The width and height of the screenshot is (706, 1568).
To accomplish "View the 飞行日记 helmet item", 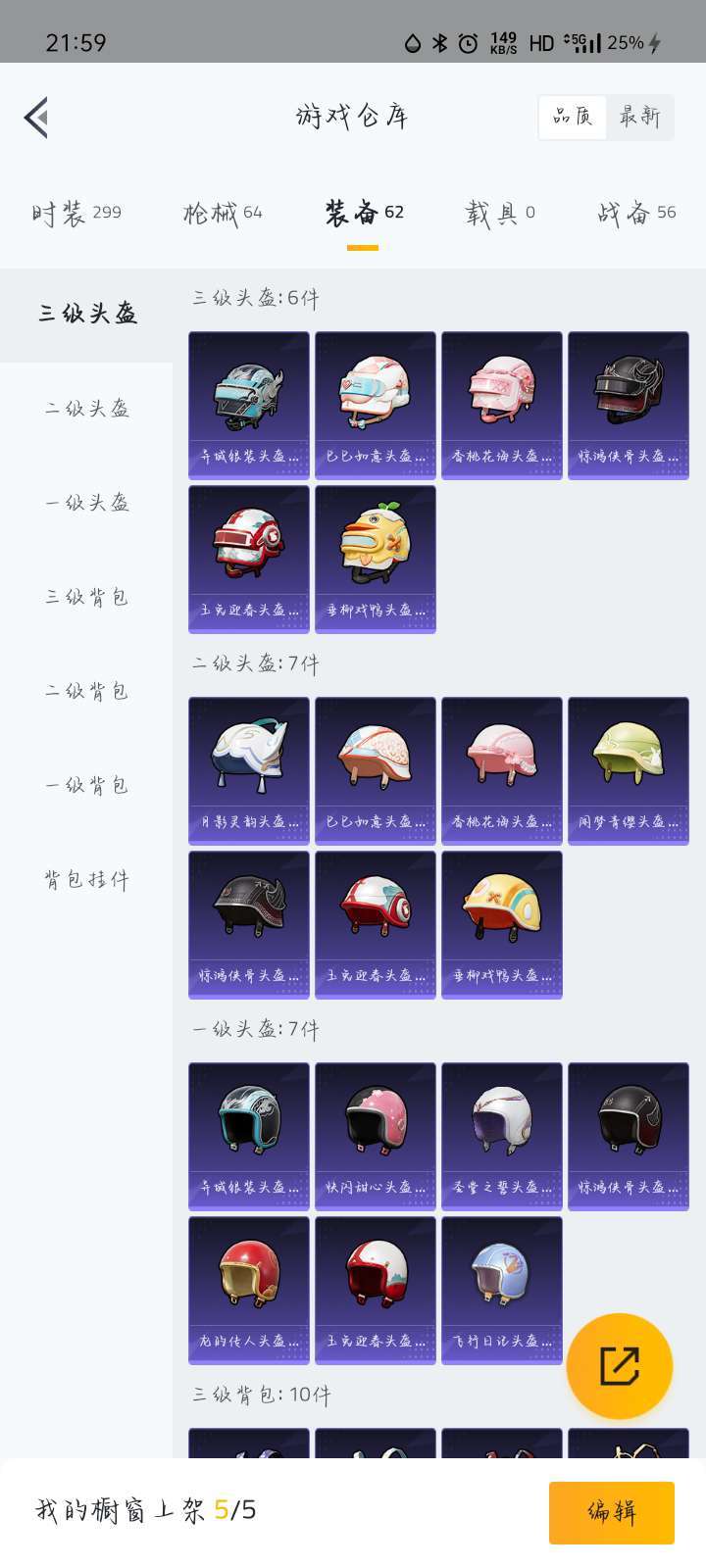I will coord(502,1291).
